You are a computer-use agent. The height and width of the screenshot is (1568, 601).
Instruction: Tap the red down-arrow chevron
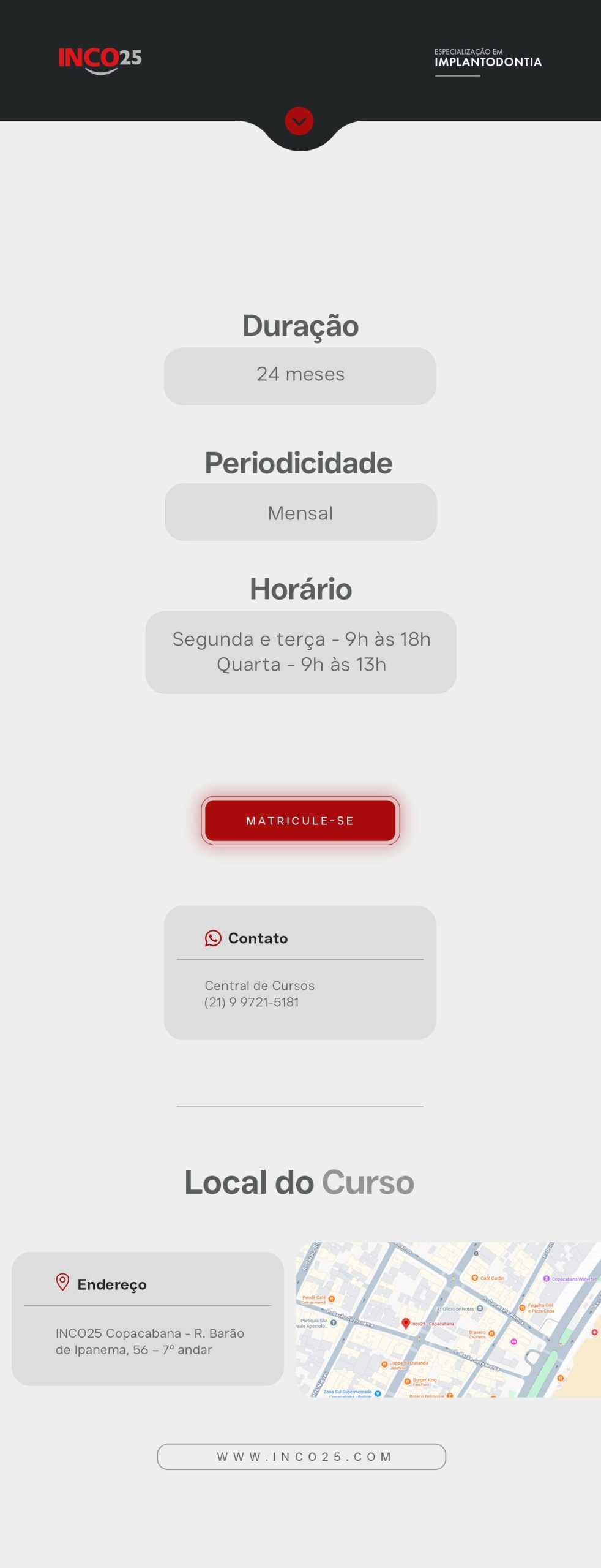point(299,121)
